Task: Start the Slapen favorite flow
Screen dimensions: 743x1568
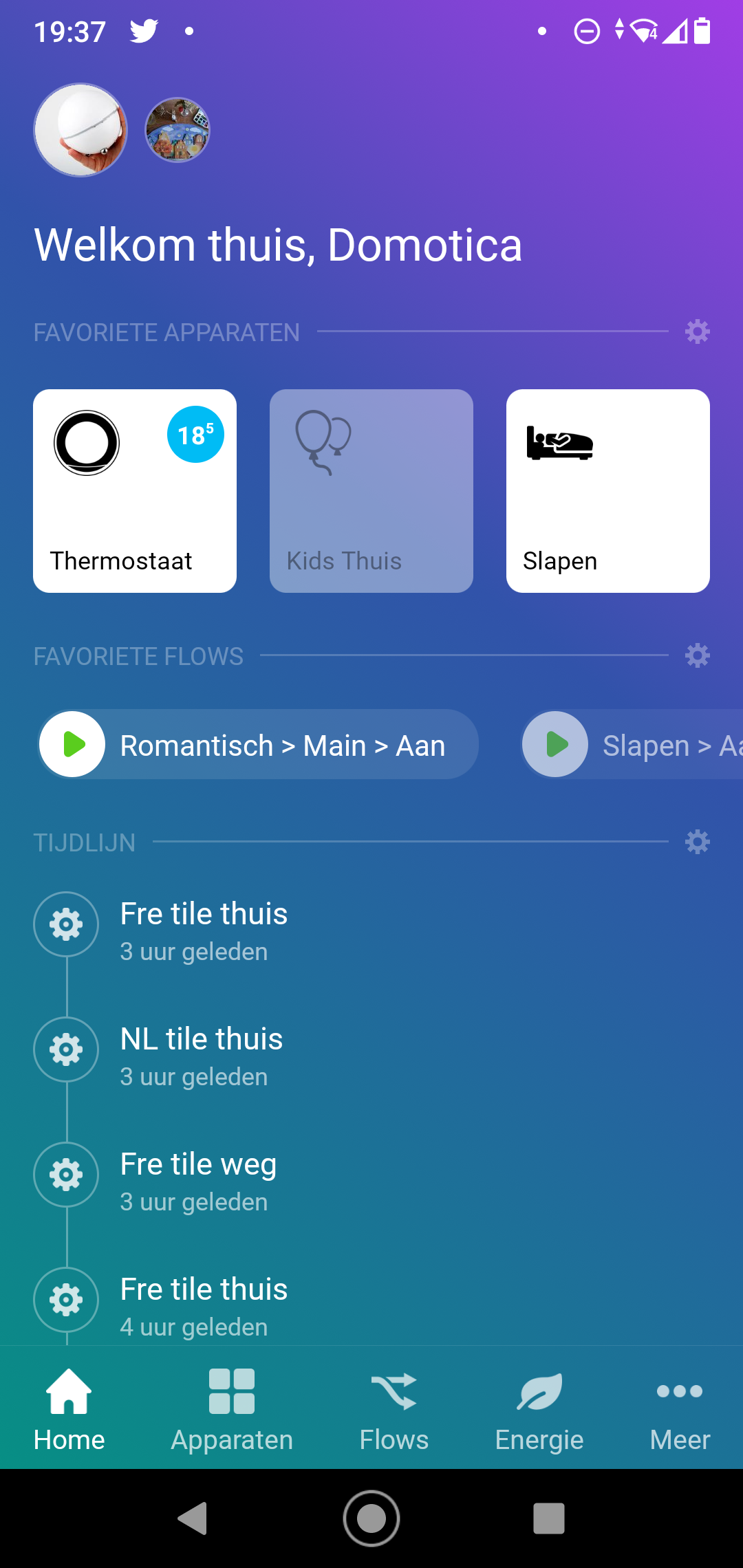Action: (556, 744)
